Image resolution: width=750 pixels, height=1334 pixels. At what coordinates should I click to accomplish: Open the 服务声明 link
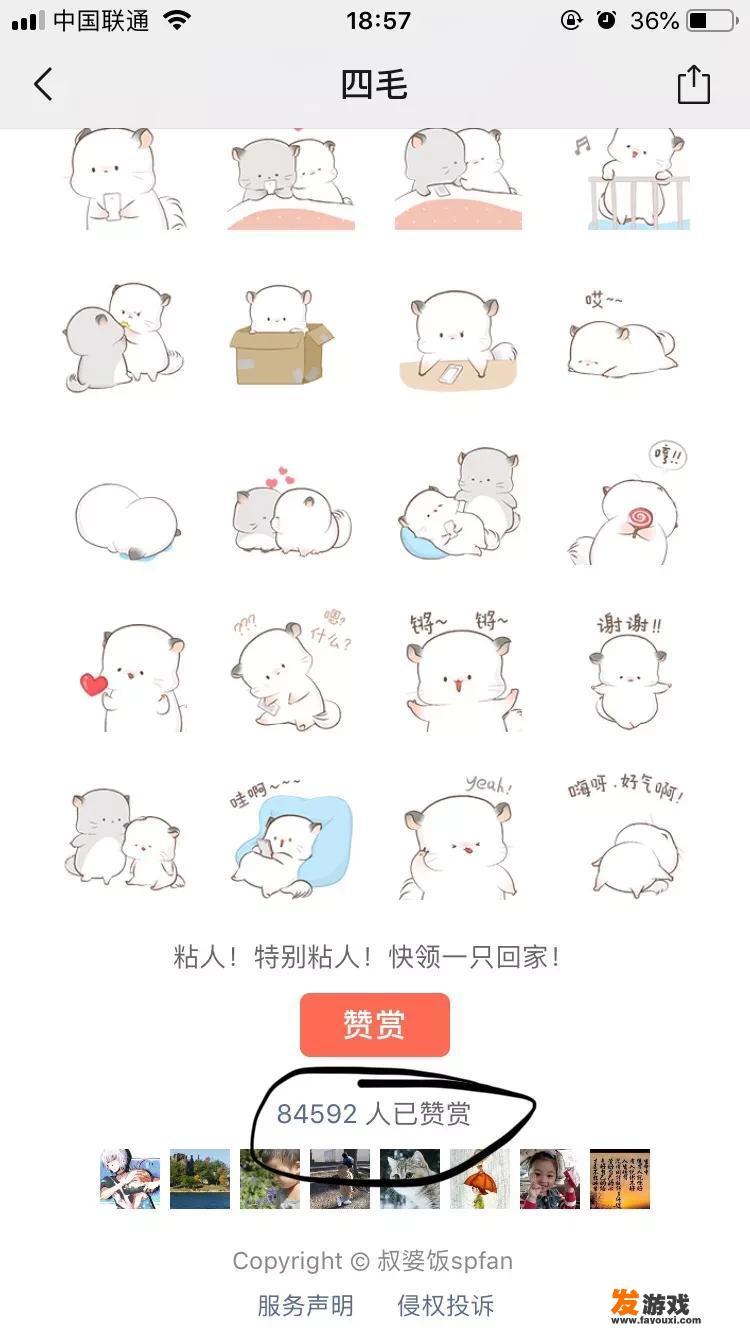click(x=305, y=1305)
